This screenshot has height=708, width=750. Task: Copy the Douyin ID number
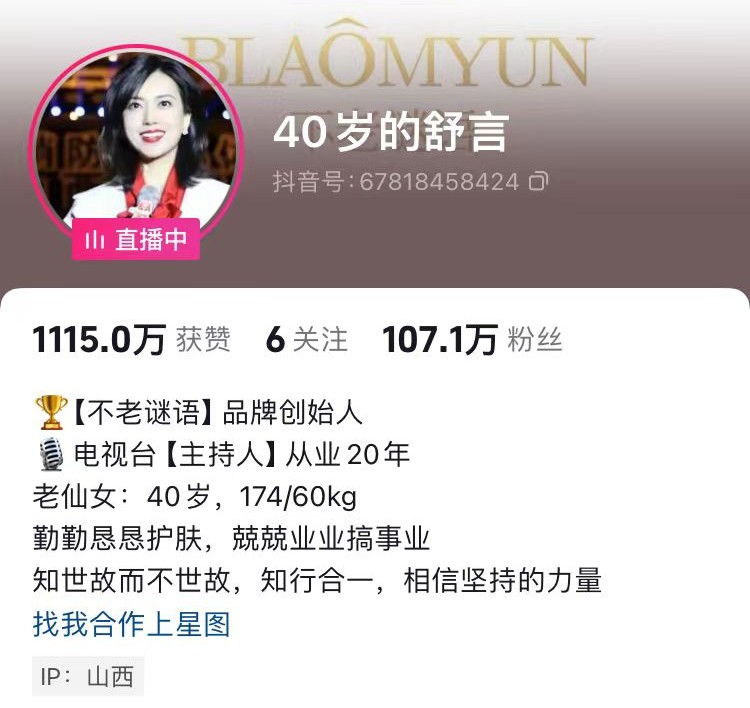point(539,182)
